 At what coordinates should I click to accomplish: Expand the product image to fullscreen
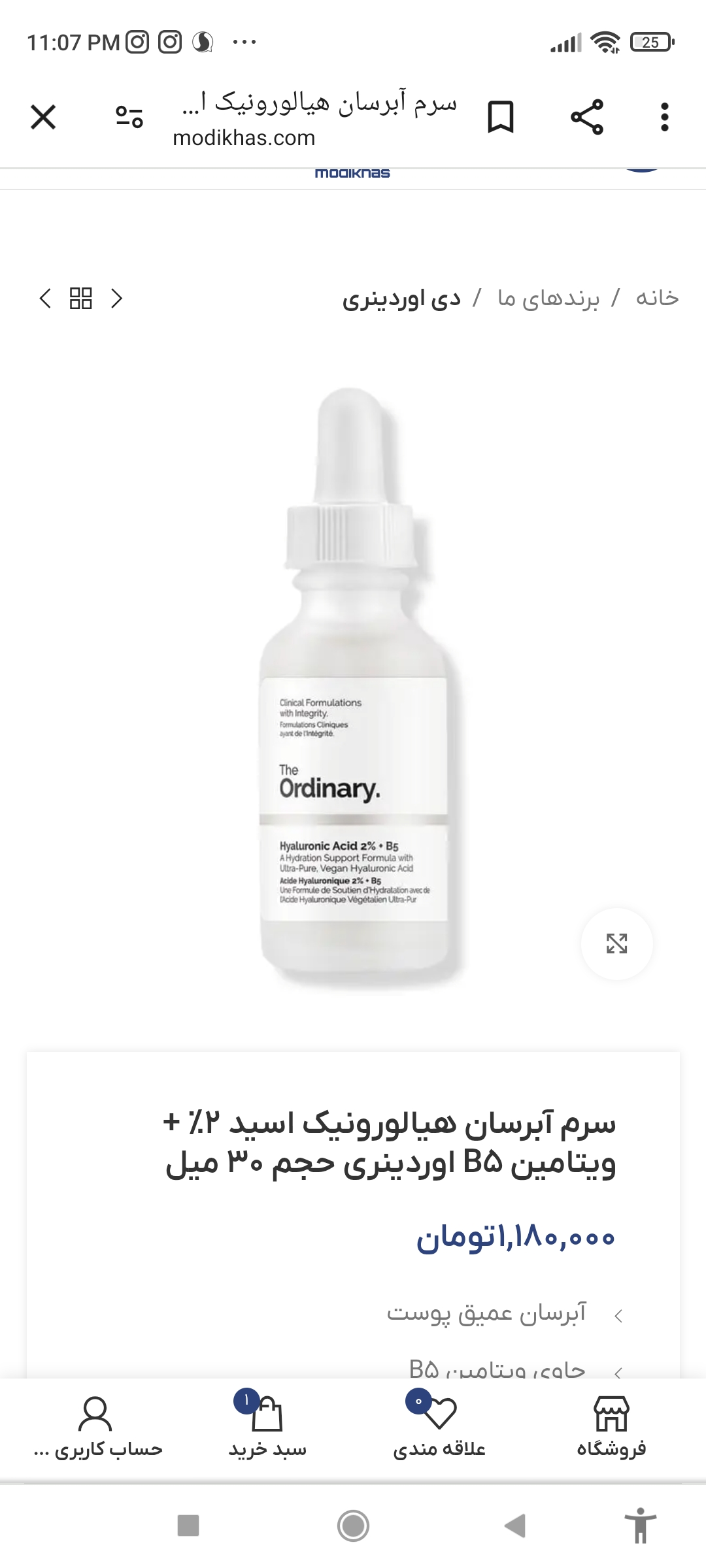pyautogui.click(x=616, y=943)
